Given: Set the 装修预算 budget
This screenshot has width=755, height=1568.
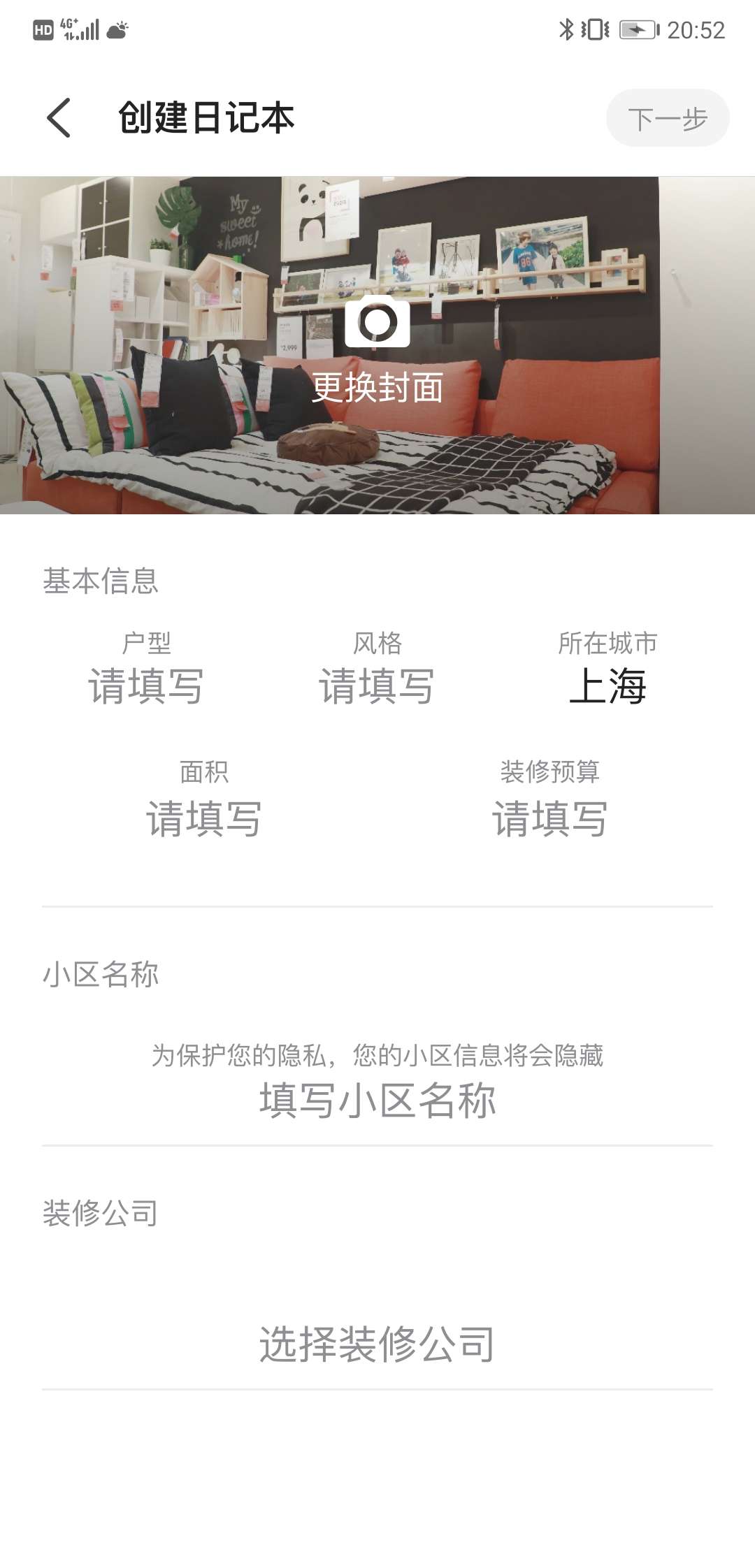Looking at the screenshot, I should 550,799.
